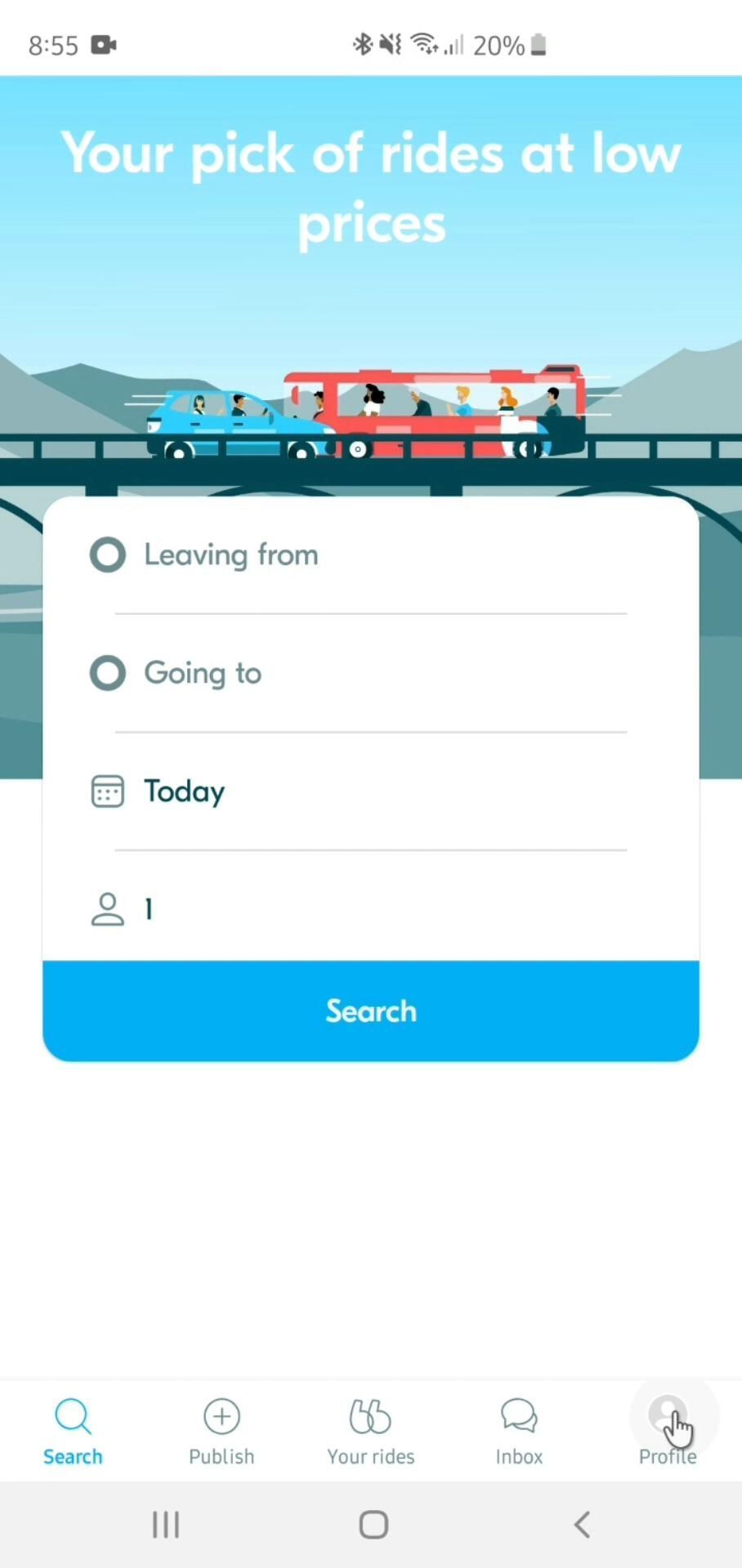Go back with the system back button
Image resolution: width=742 pixels, height=1568 pixels.
point(582,1524)
